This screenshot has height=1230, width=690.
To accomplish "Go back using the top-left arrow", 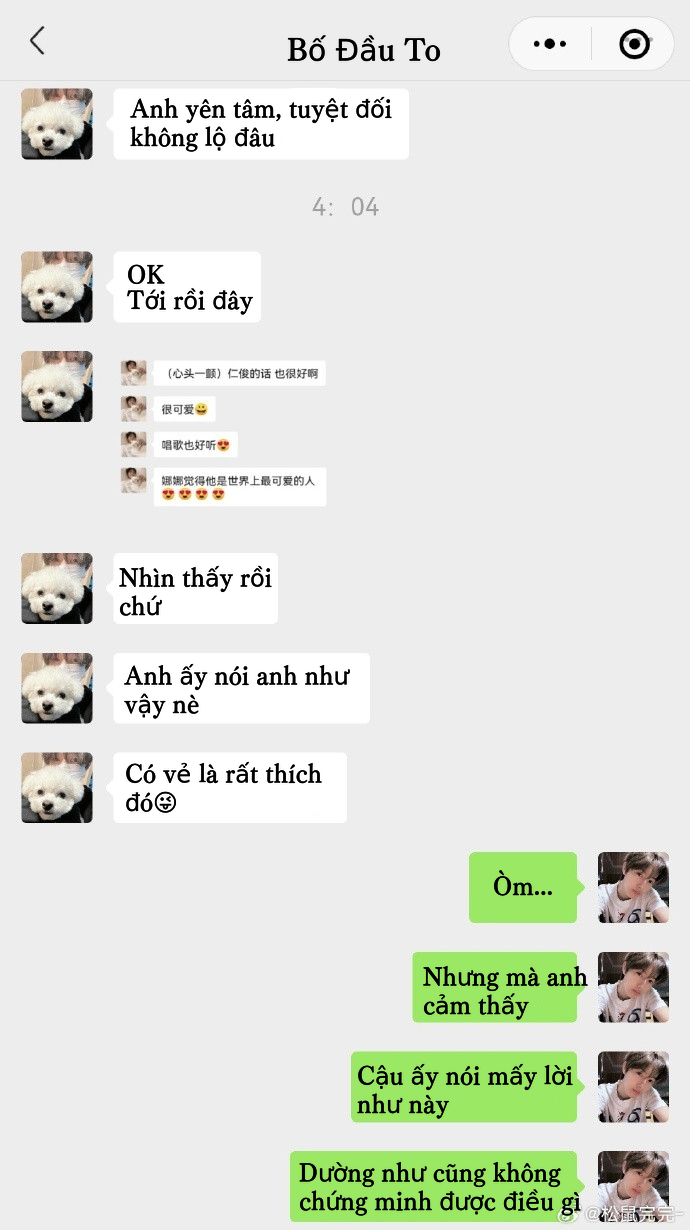I will click(37, 41).
